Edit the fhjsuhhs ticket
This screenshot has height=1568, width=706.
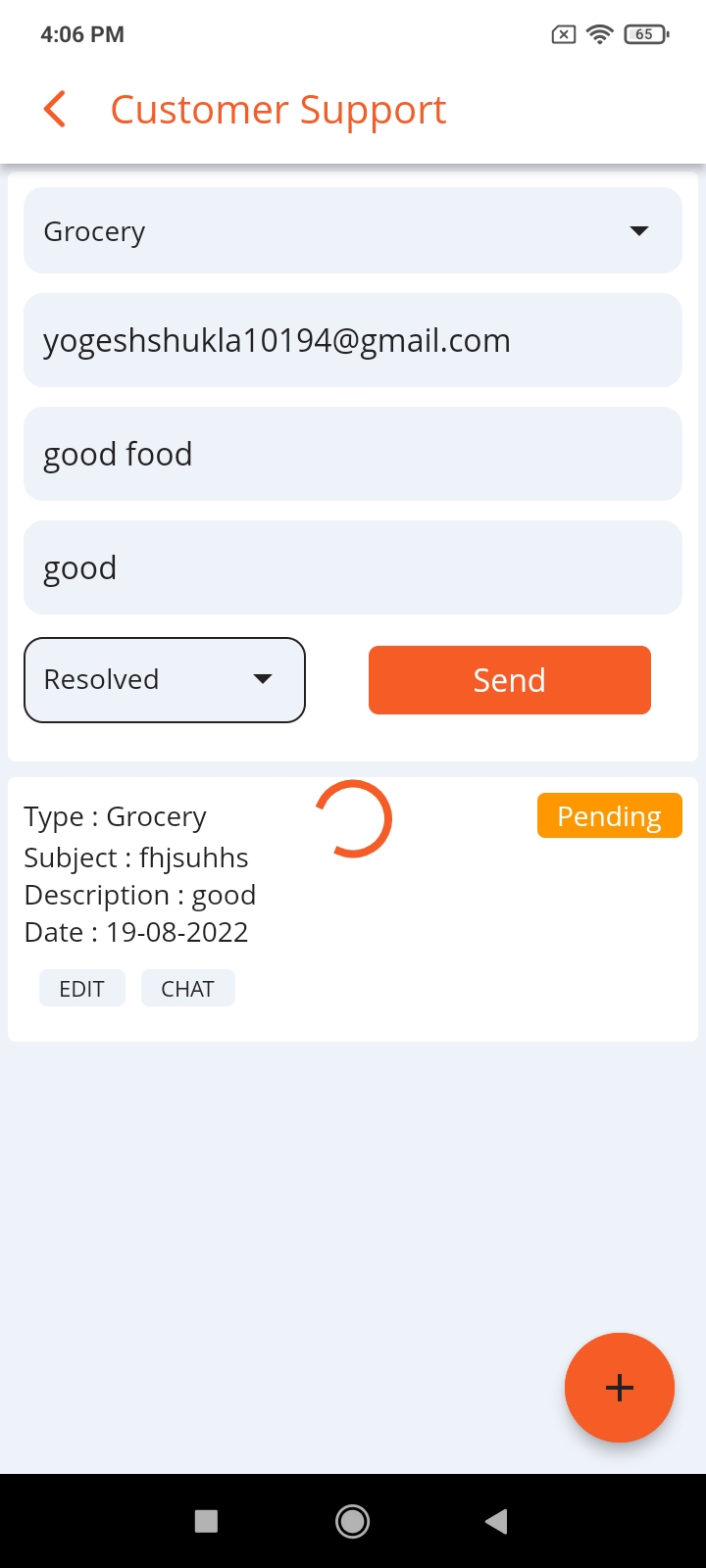82,989
